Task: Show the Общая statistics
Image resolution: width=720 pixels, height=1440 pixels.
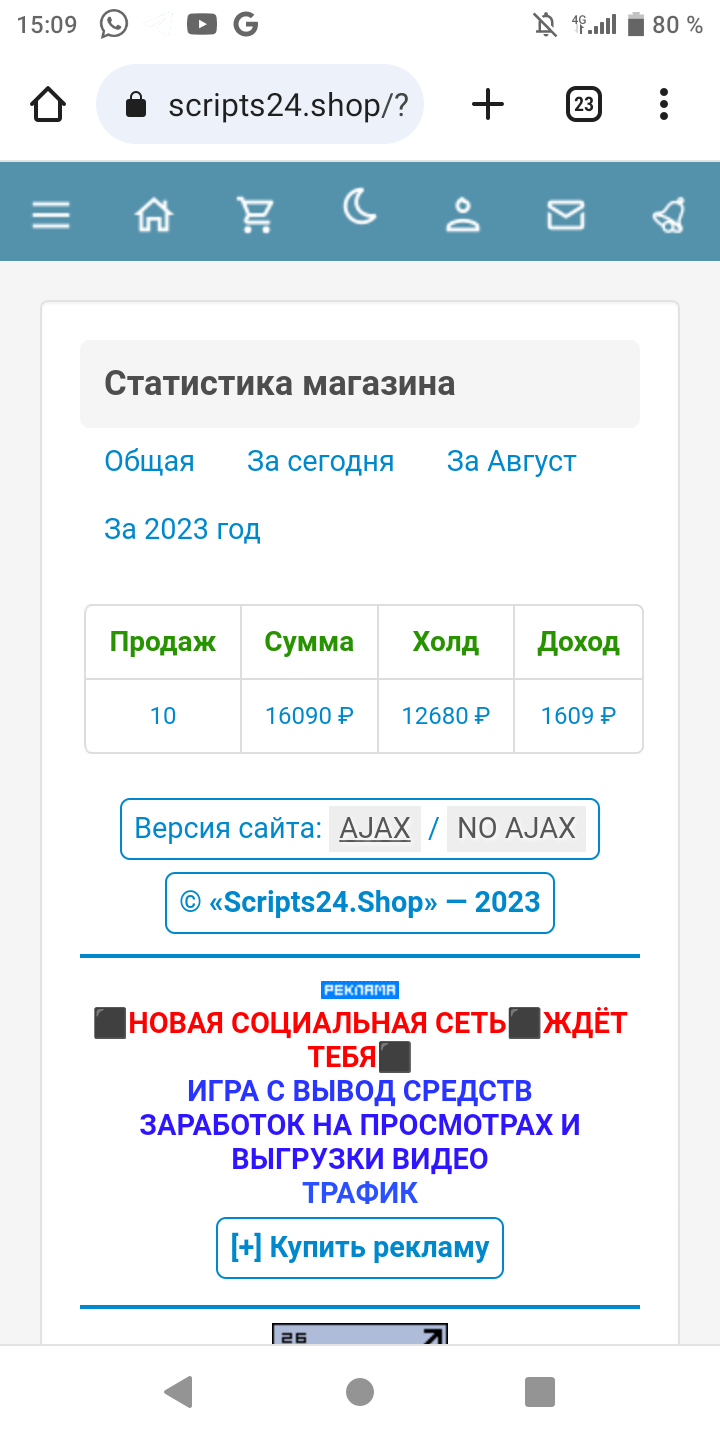Action: 150,461
